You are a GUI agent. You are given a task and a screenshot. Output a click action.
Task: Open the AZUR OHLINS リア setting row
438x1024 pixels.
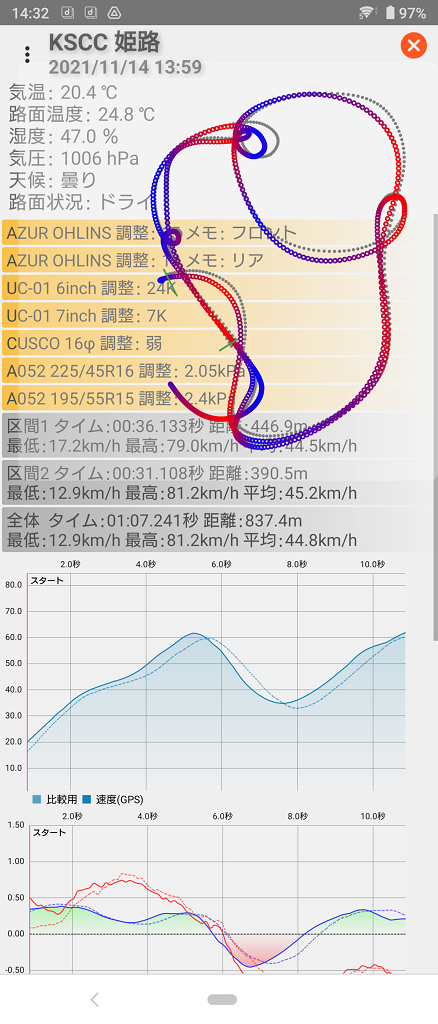[x=209, y=261]
